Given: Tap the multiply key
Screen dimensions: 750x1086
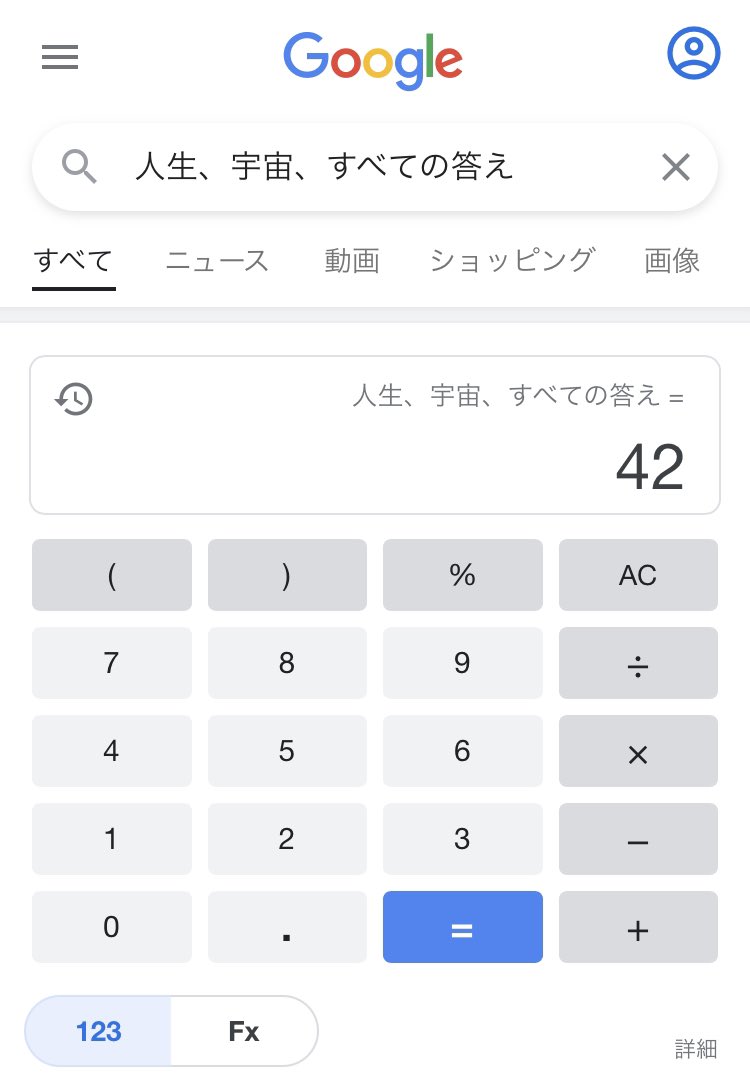Looking at the screenshot, I should click(x=638, y=751).
